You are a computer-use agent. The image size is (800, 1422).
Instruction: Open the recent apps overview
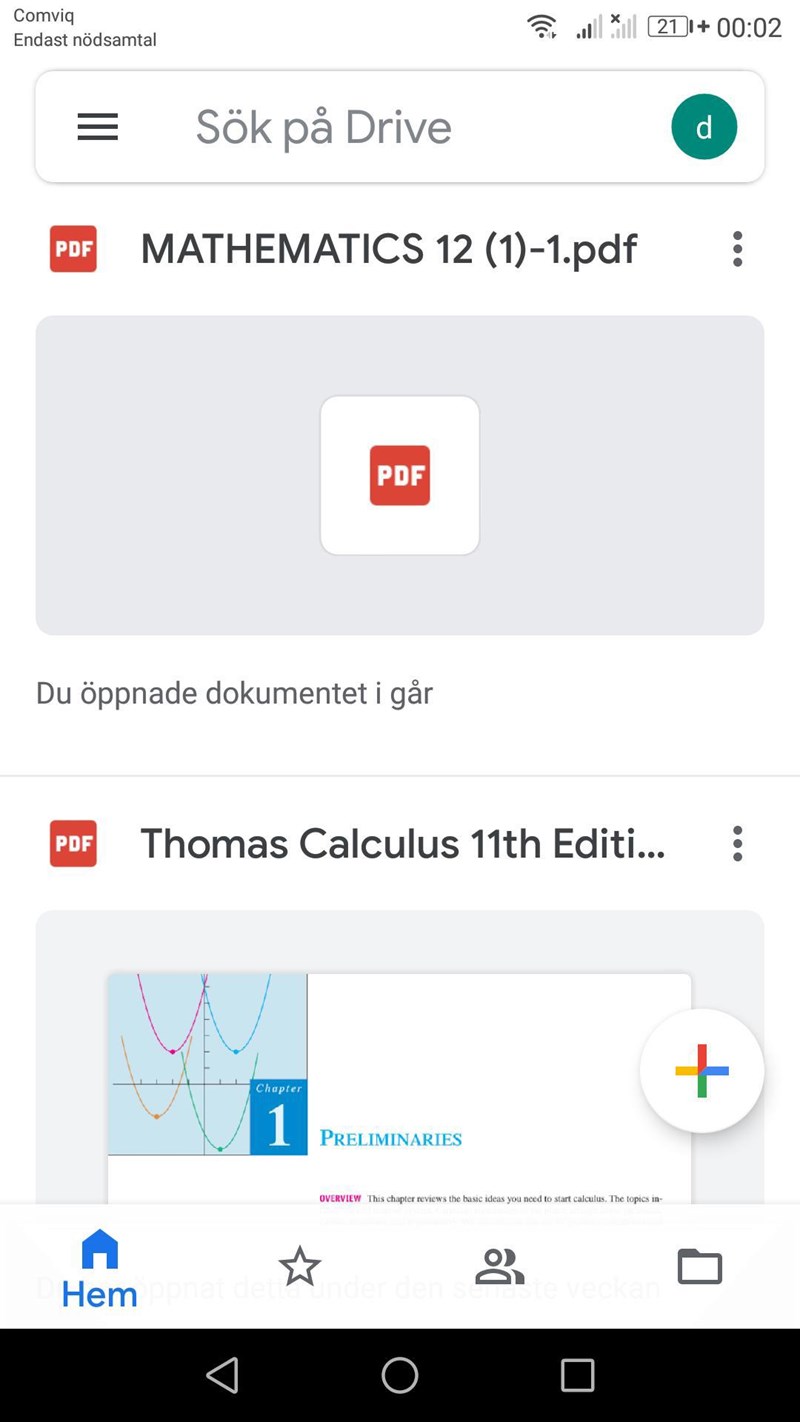pos(577,1375)
